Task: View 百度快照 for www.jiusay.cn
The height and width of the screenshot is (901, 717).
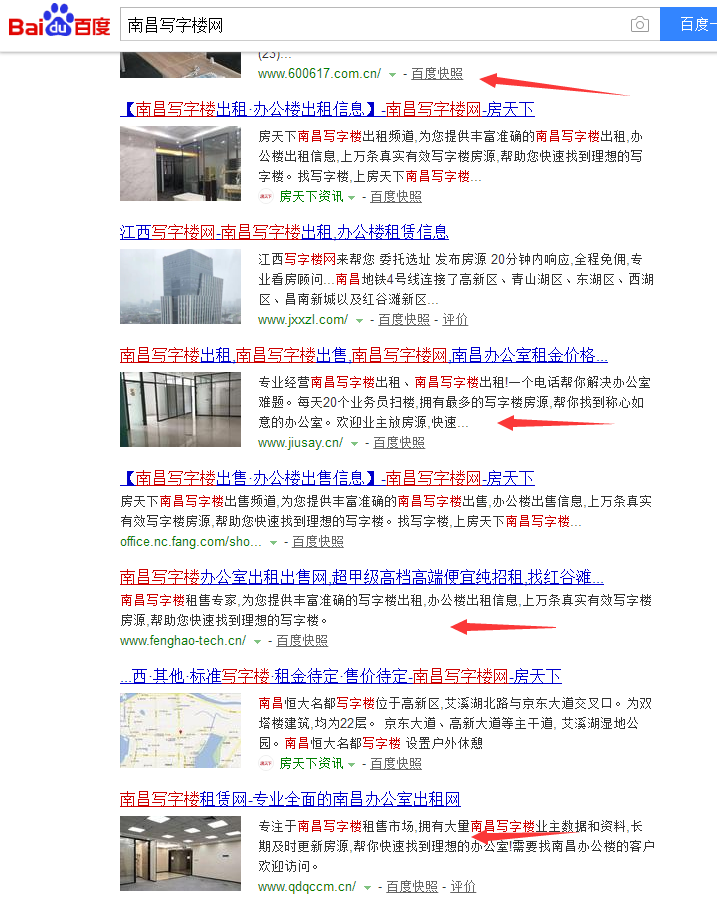Action: click(399, 442)
